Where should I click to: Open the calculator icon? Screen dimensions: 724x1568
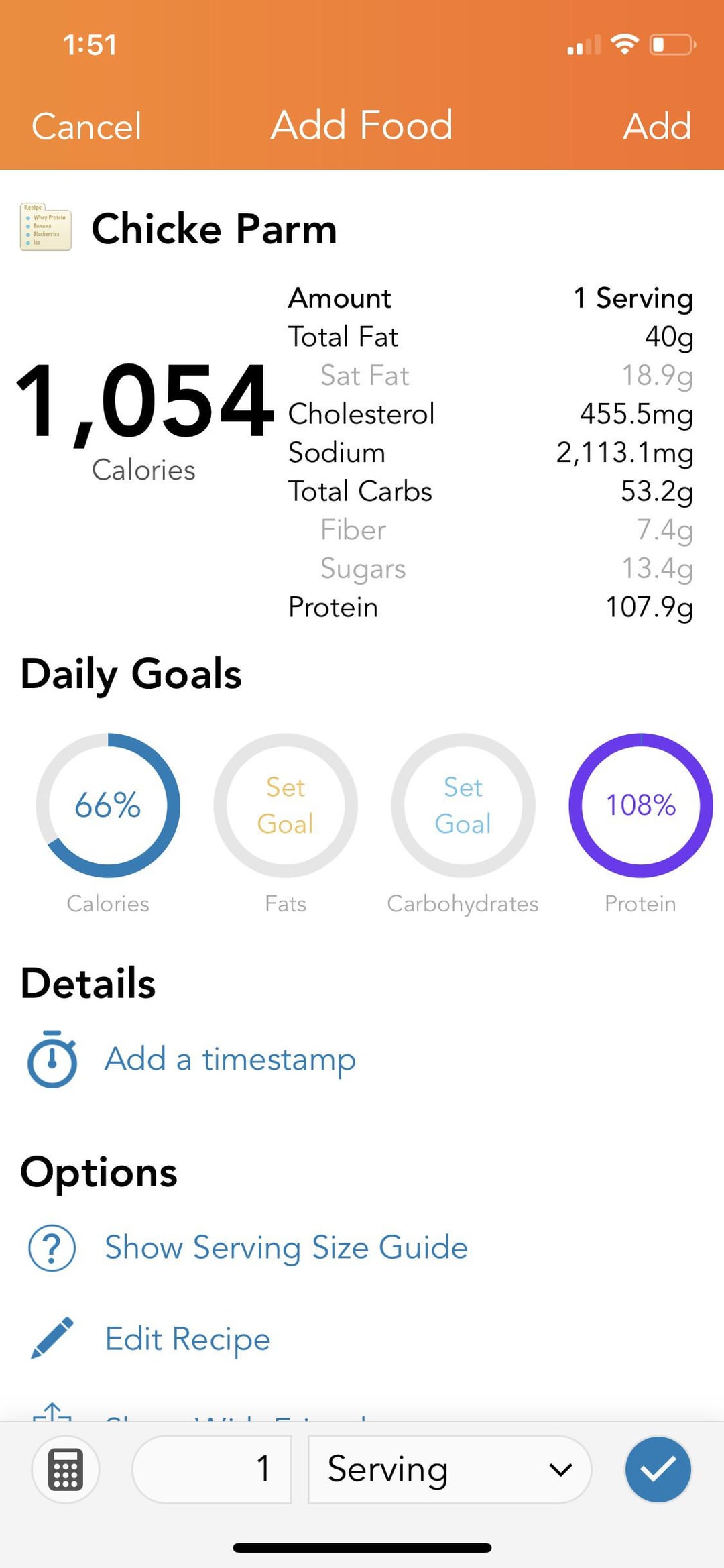(66, 1469)
